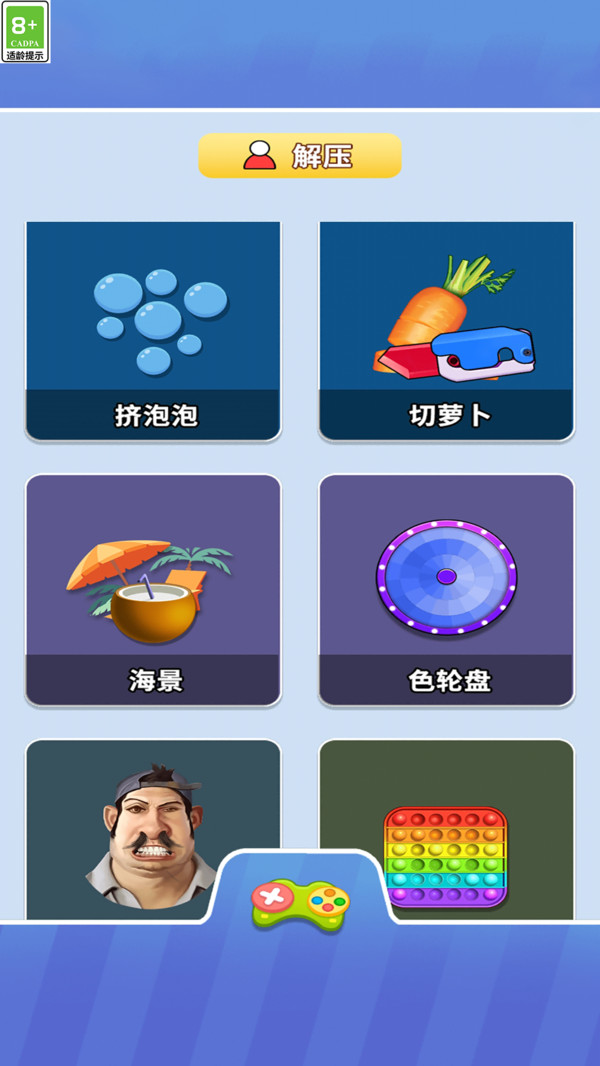View the 8+ CADPA age rating notice
This screenshot has width=600, height=1066.
coord(25,32)
